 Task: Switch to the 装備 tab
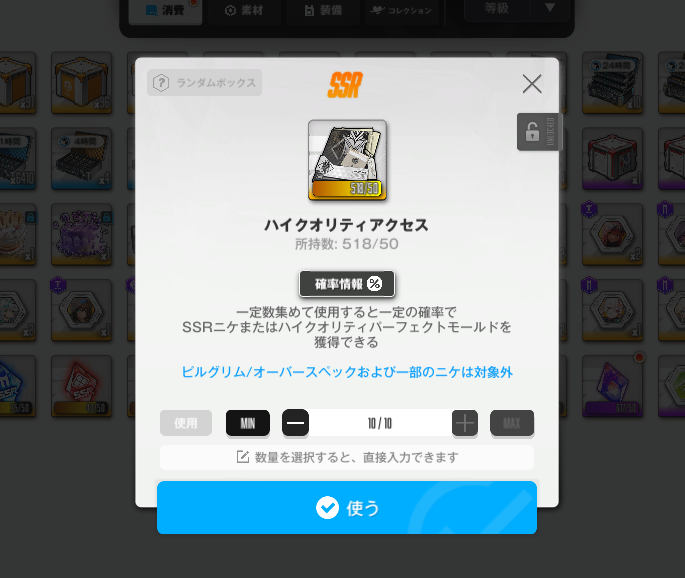click(319, 11)
